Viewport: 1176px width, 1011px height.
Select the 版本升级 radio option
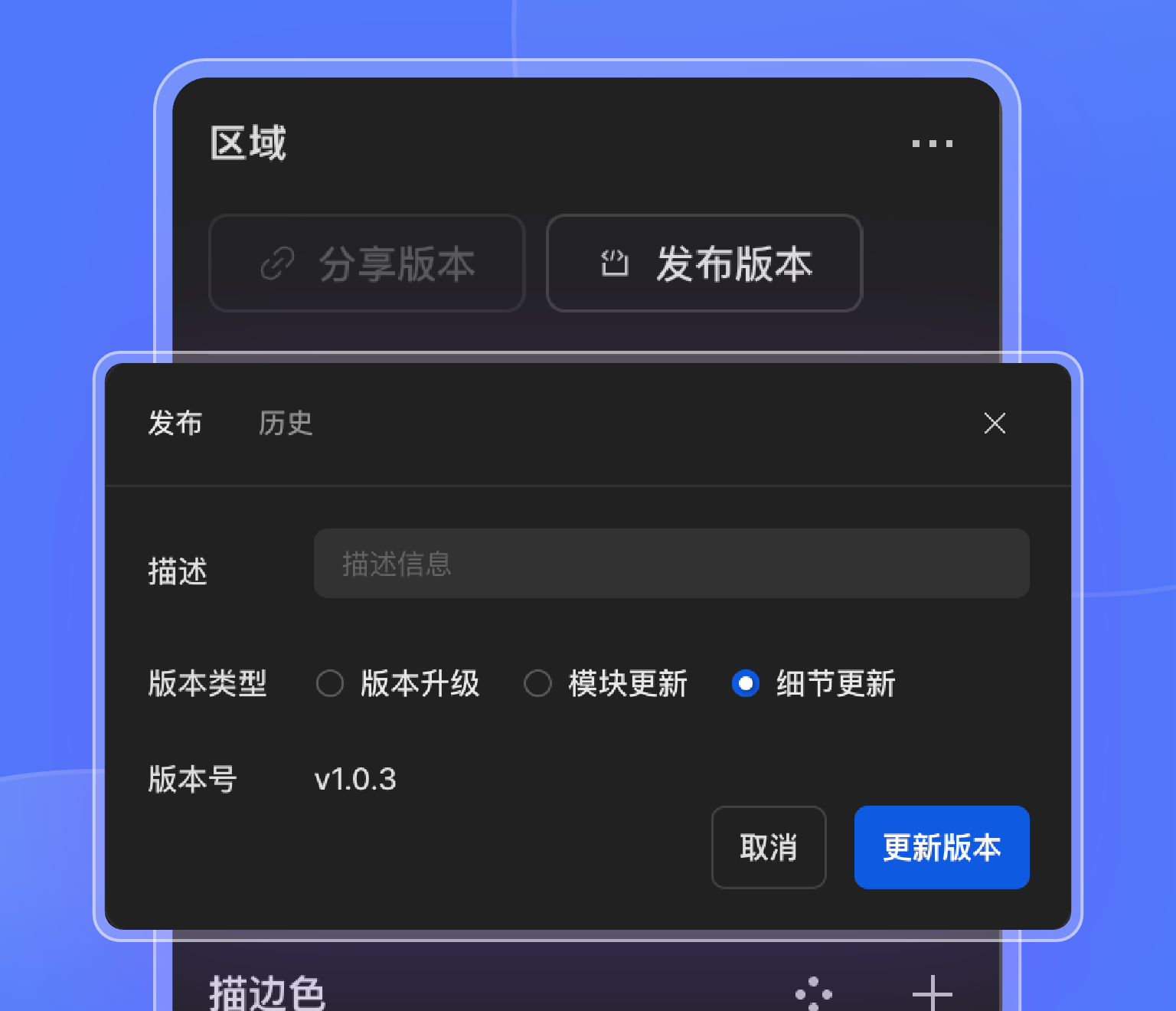(x=330, y=683)
